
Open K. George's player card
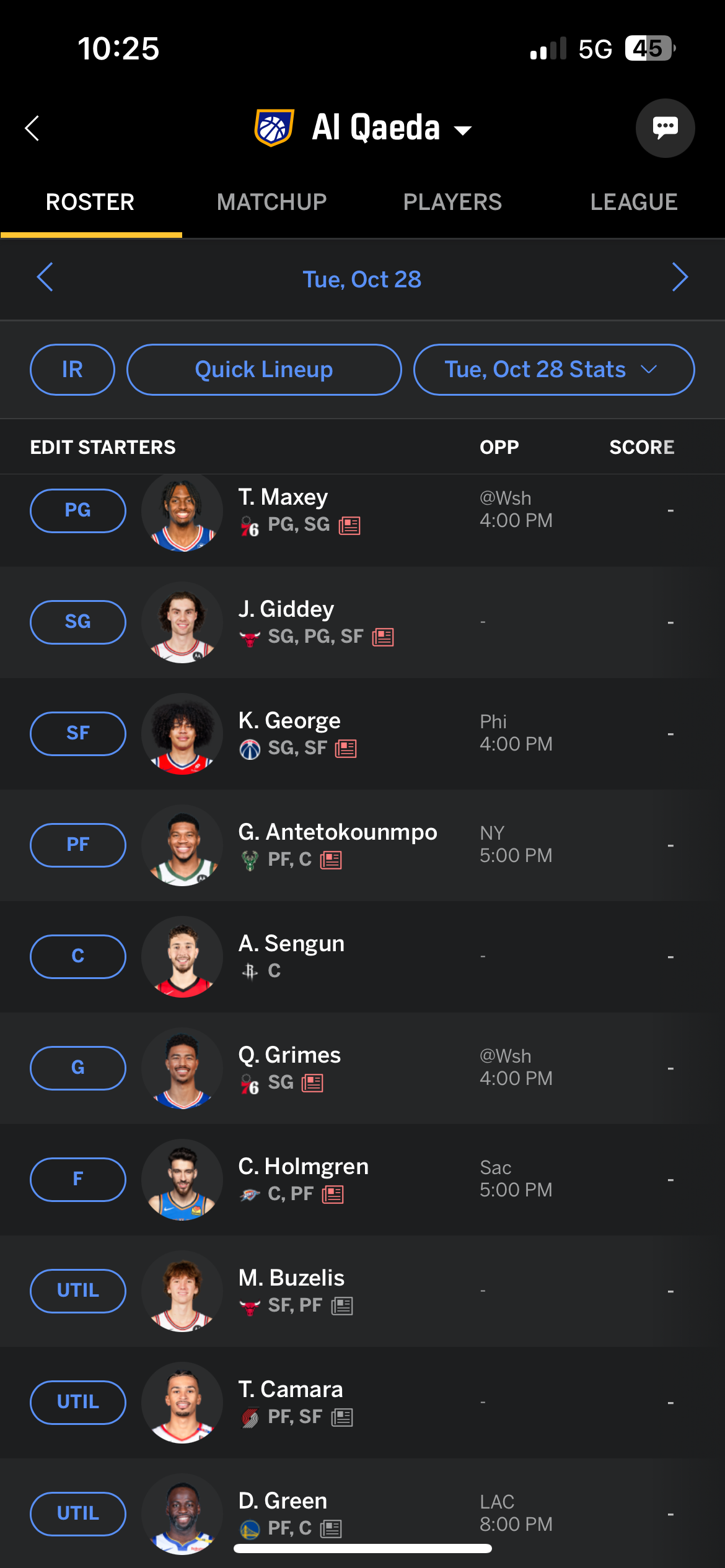coord(289,721)
